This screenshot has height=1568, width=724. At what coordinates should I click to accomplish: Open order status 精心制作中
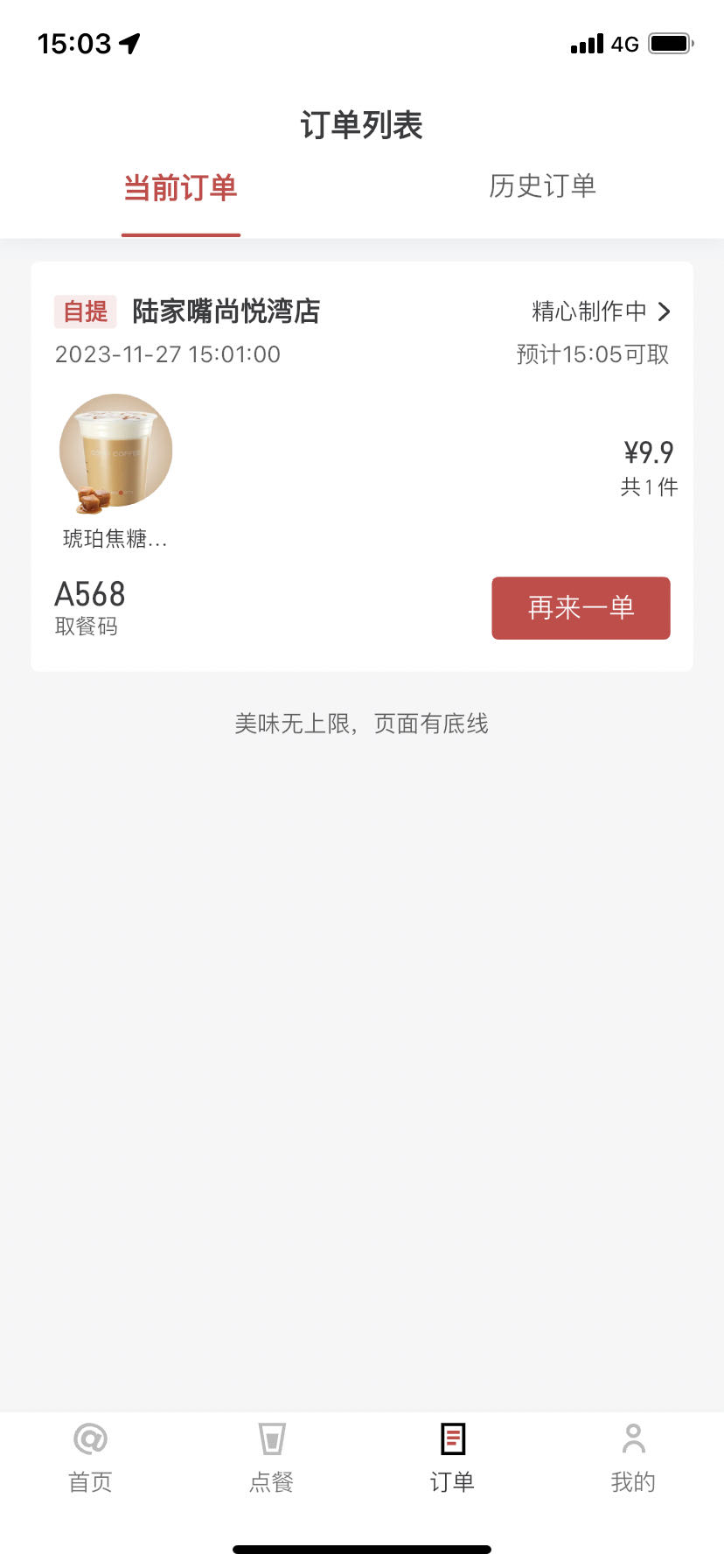(602, 311)
